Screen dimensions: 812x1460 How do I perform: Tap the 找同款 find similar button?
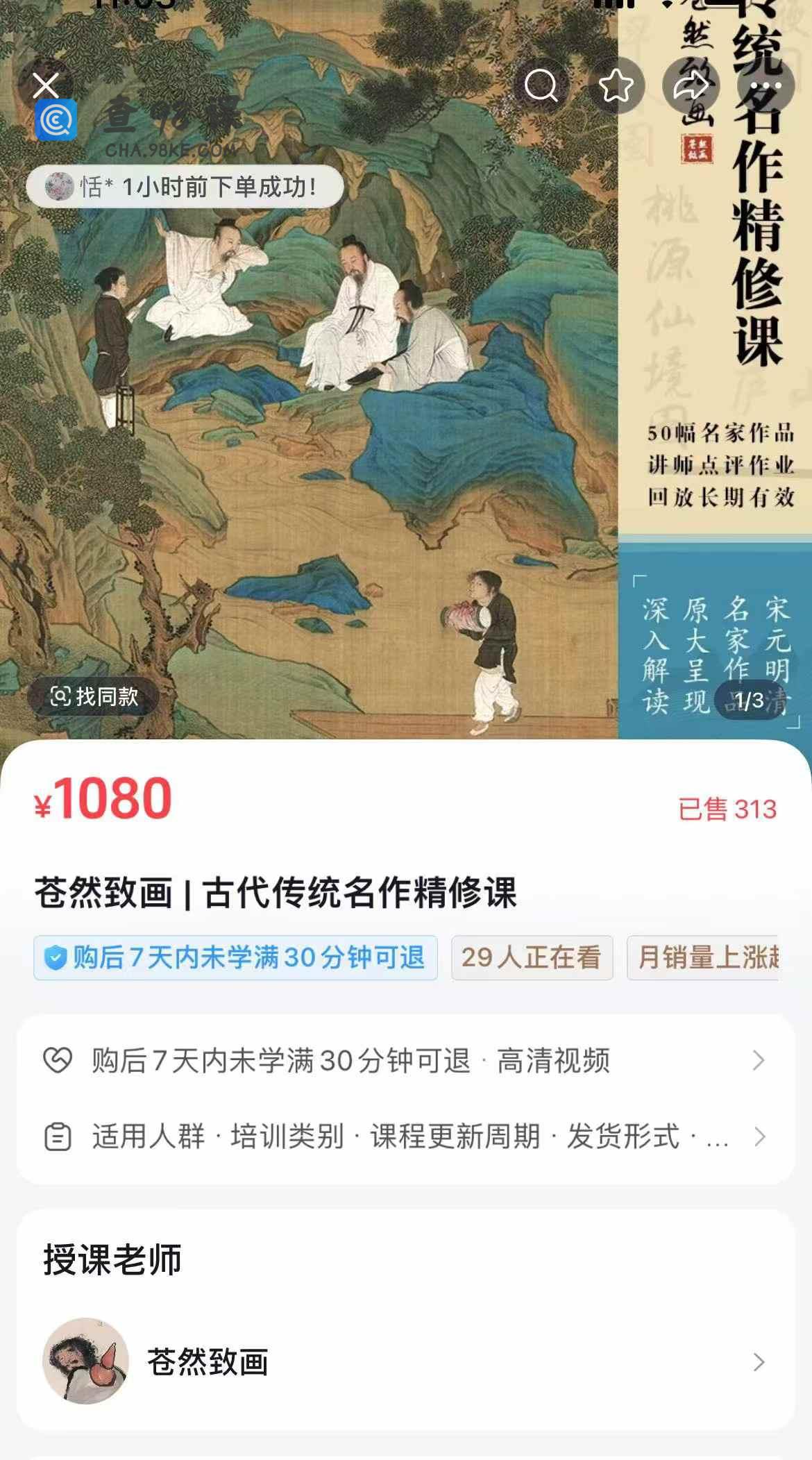[94, 696]
